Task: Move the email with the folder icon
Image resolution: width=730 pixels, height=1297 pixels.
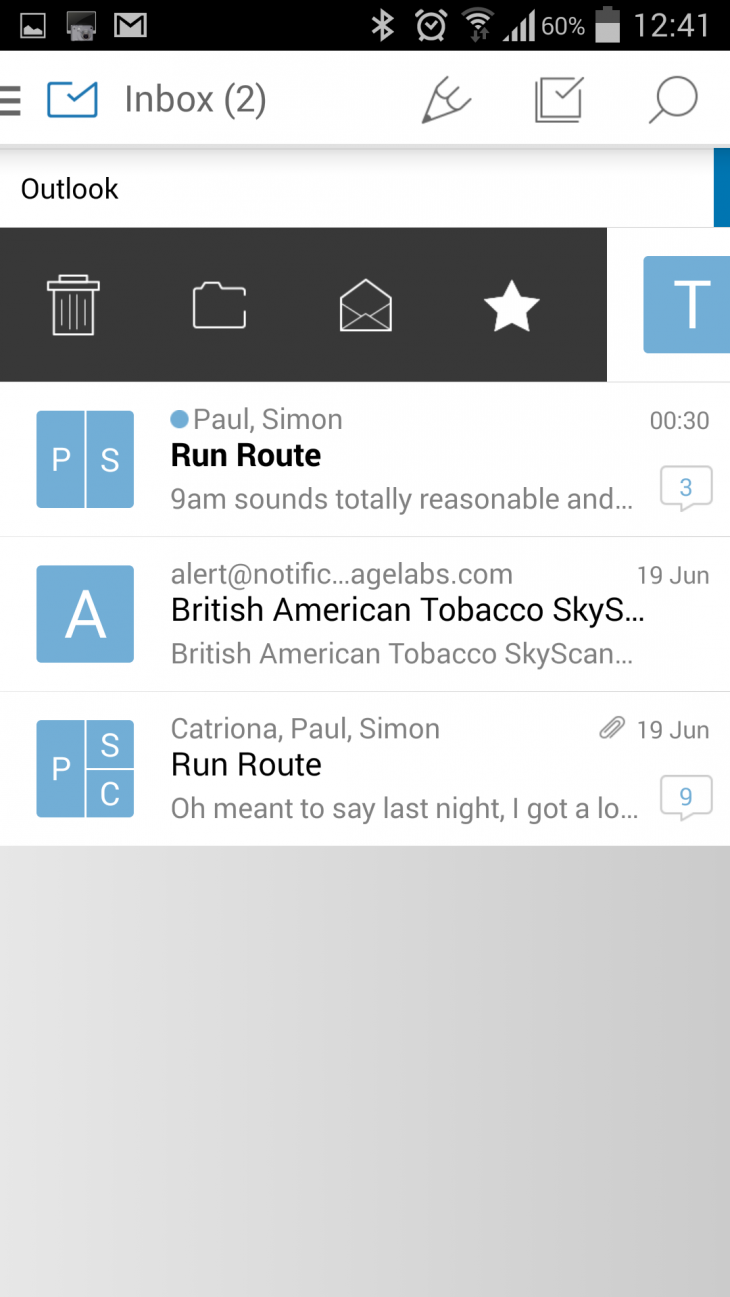Action: tap(218, 305)
